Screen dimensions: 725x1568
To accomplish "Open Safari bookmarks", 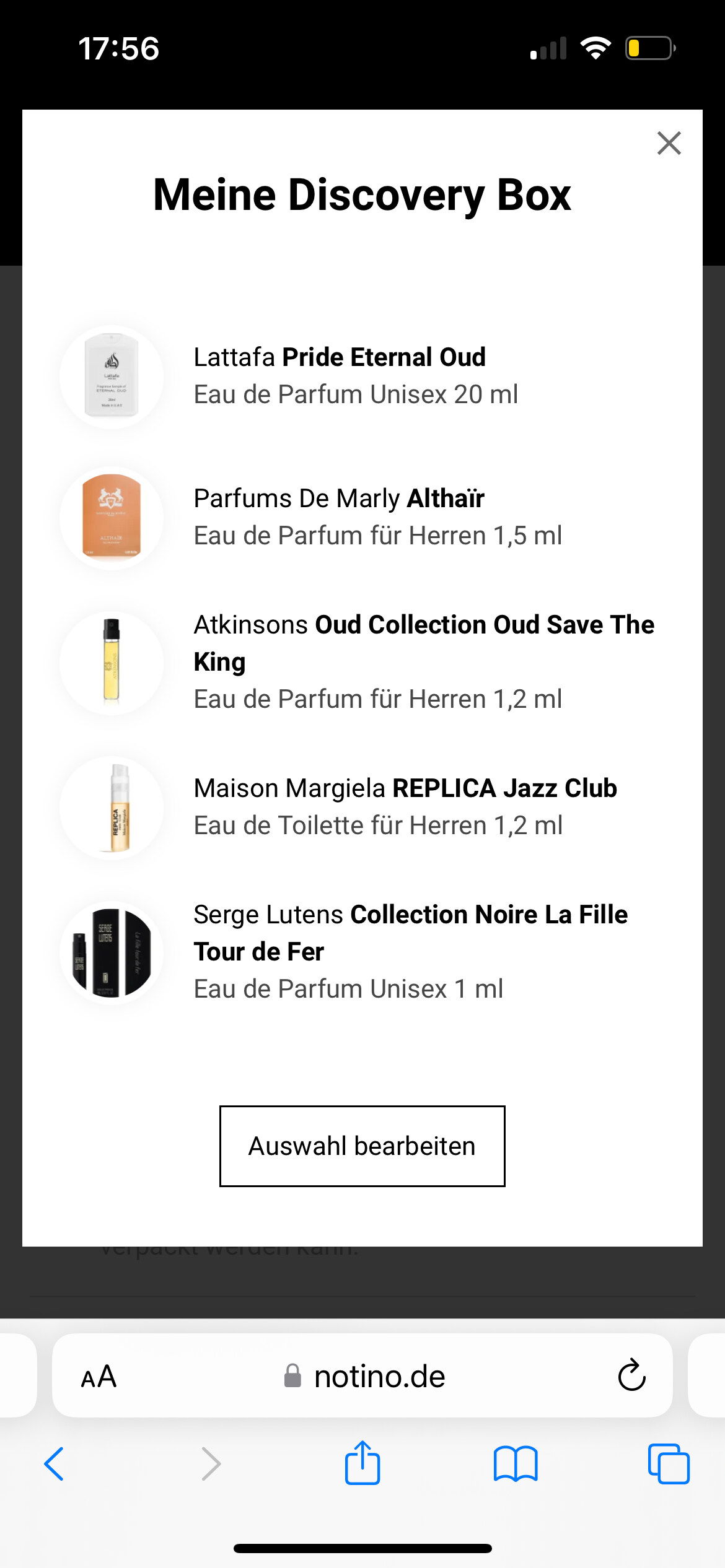I will (516, 1464).
